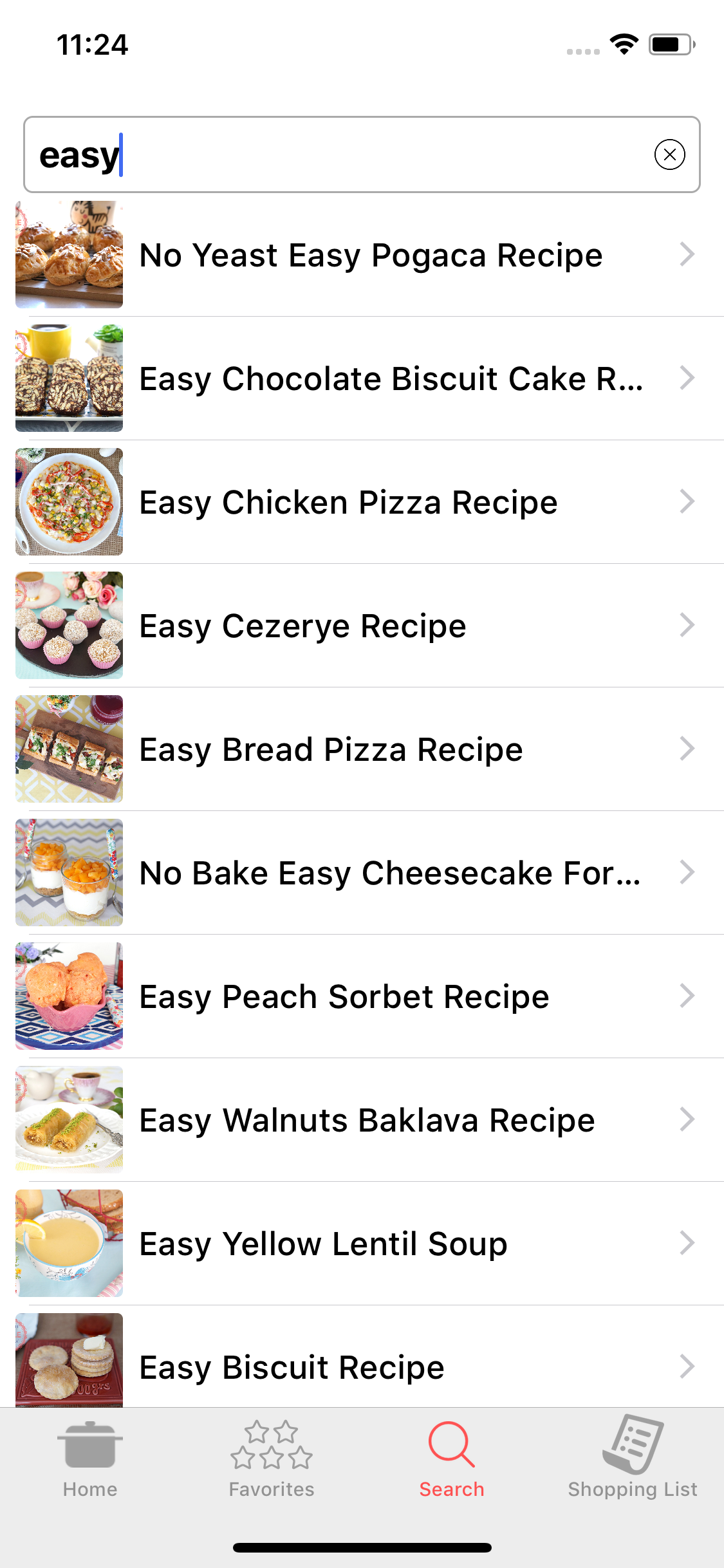The height and width of the screenshot is (1568, 724).
Task: Open Easy Walnuts Baklava Recipe
Action: tap(367, 1121)
